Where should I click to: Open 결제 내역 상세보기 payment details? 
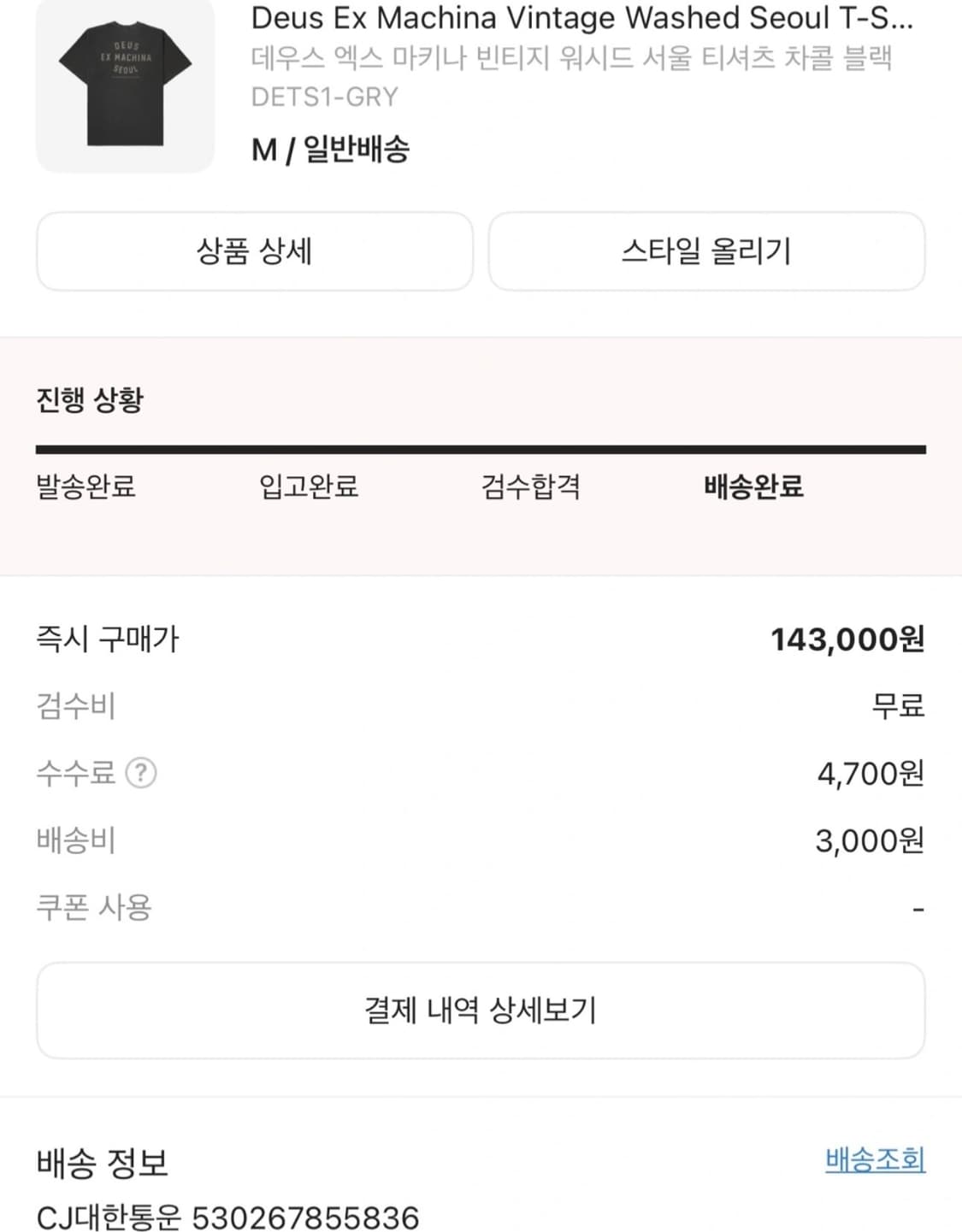tap(480, 1010)
